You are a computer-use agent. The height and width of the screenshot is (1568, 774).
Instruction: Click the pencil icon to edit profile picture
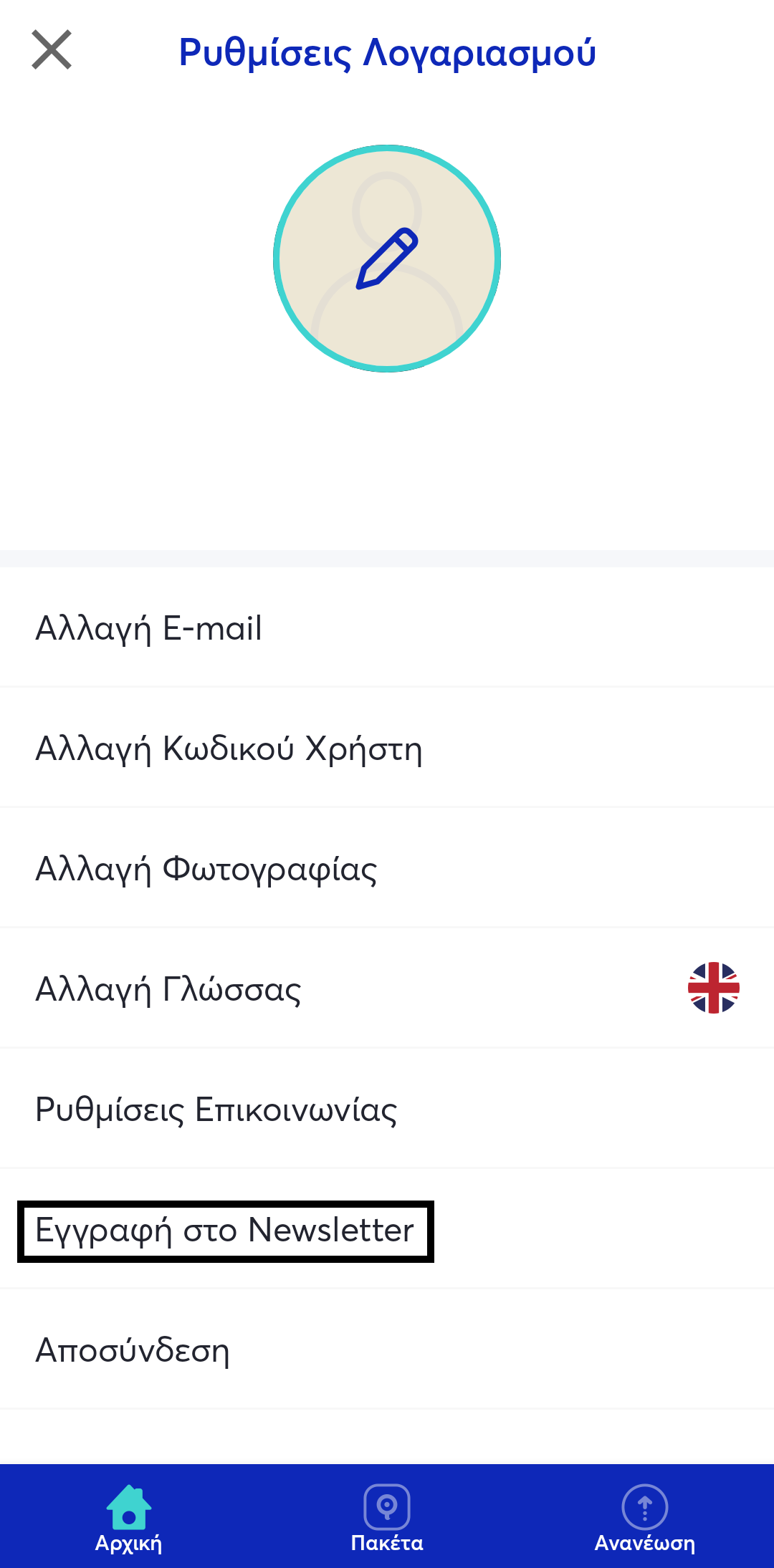click(x=387, y=260)
